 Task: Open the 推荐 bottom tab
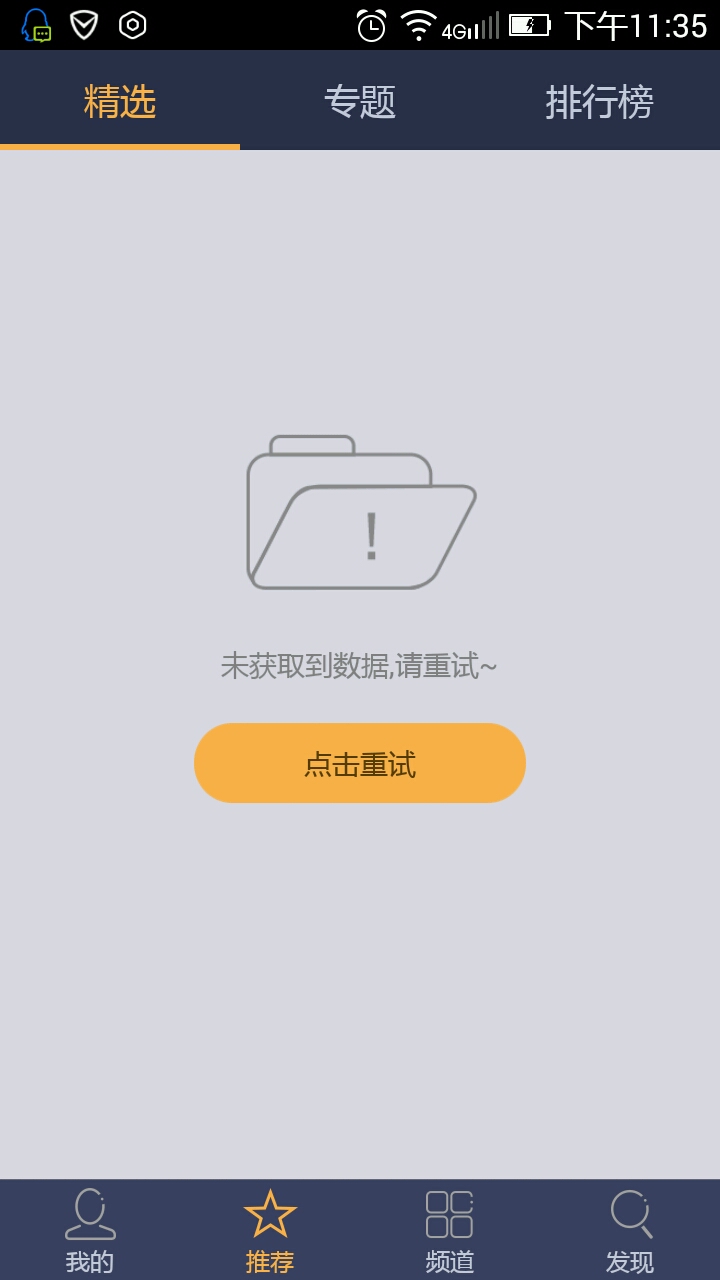270,1231
